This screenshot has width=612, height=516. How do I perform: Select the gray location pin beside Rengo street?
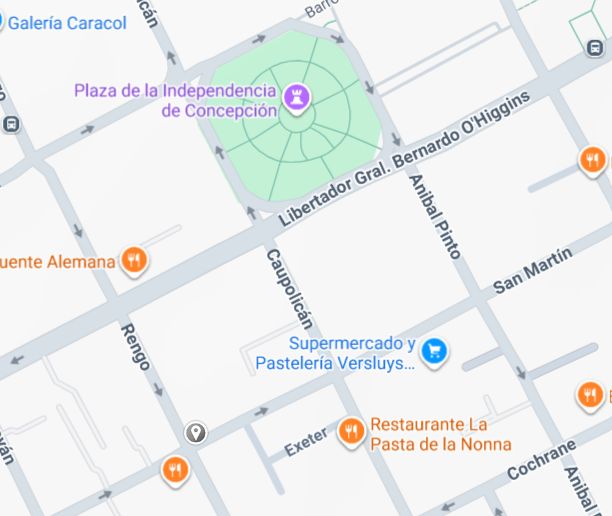pyautogui.click(x=197, y=433)
